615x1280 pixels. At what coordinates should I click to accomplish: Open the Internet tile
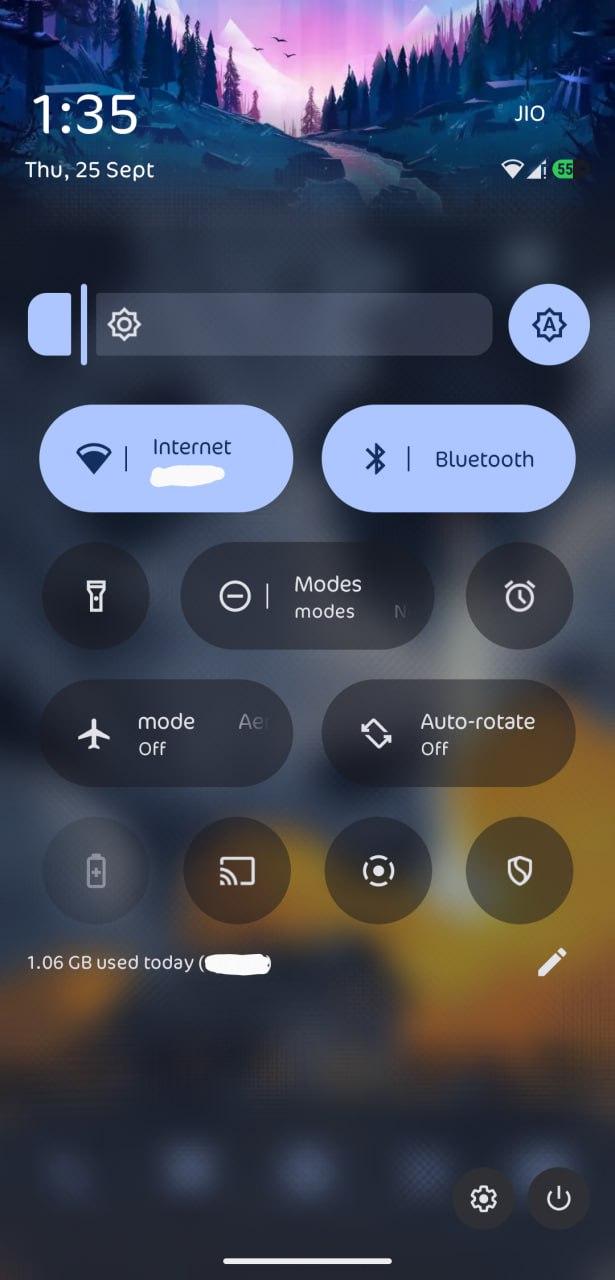166,459
